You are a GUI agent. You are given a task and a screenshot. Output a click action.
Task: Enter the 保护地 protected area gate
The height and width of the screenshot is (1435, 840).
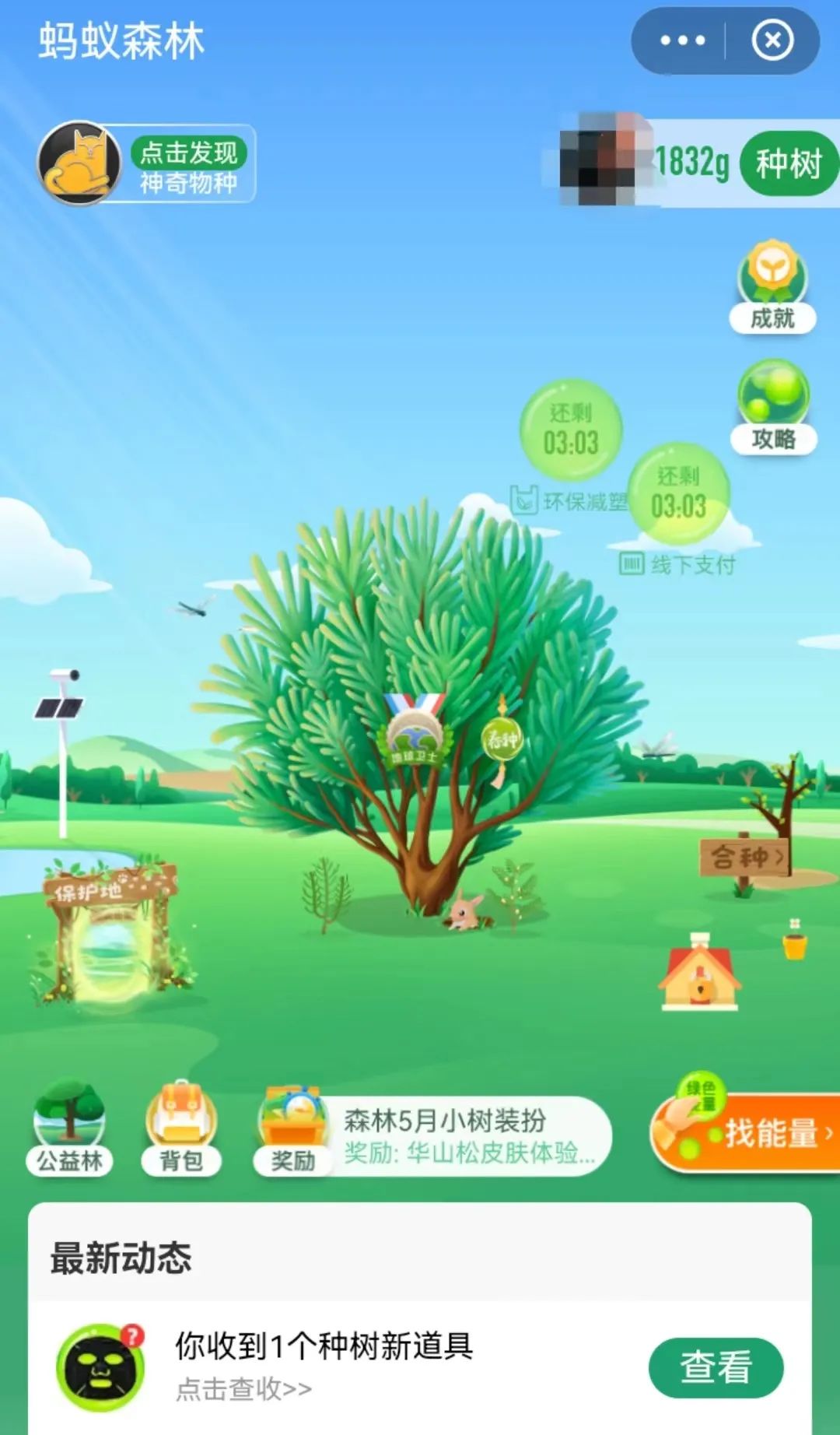point(107,932)
